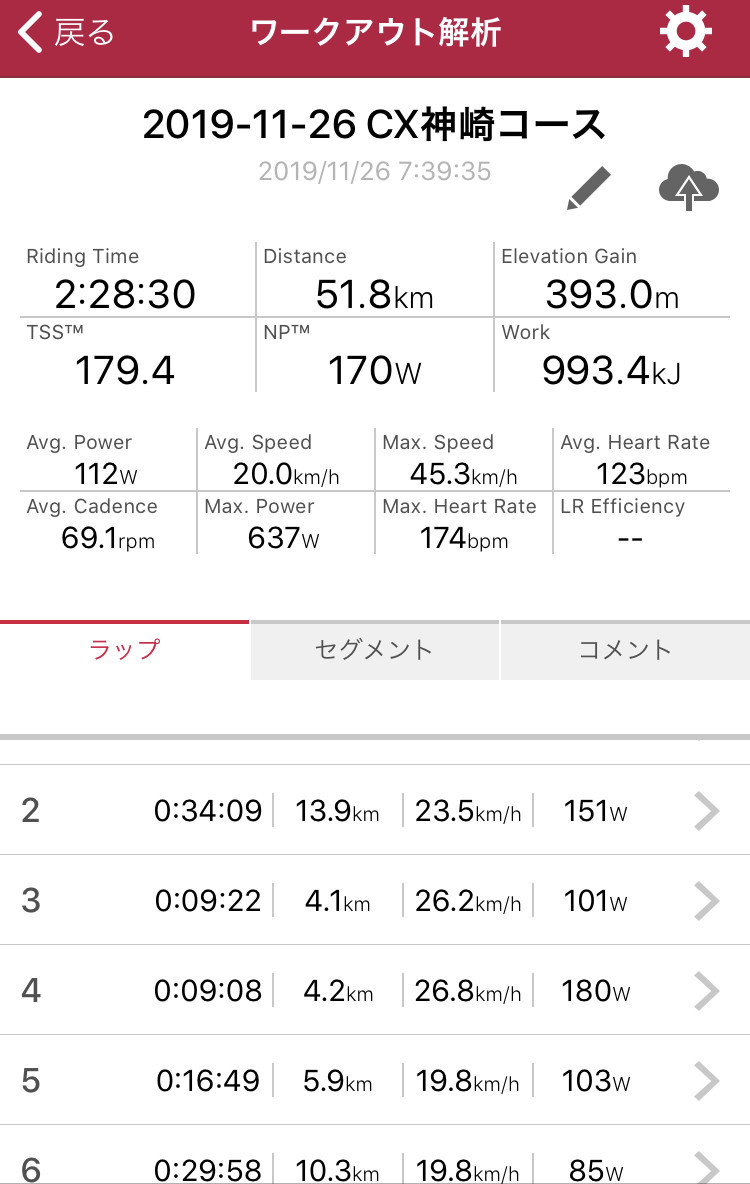
Task: Select the ラップ tab
Action: pyautogui.click(x=124, y=650)
